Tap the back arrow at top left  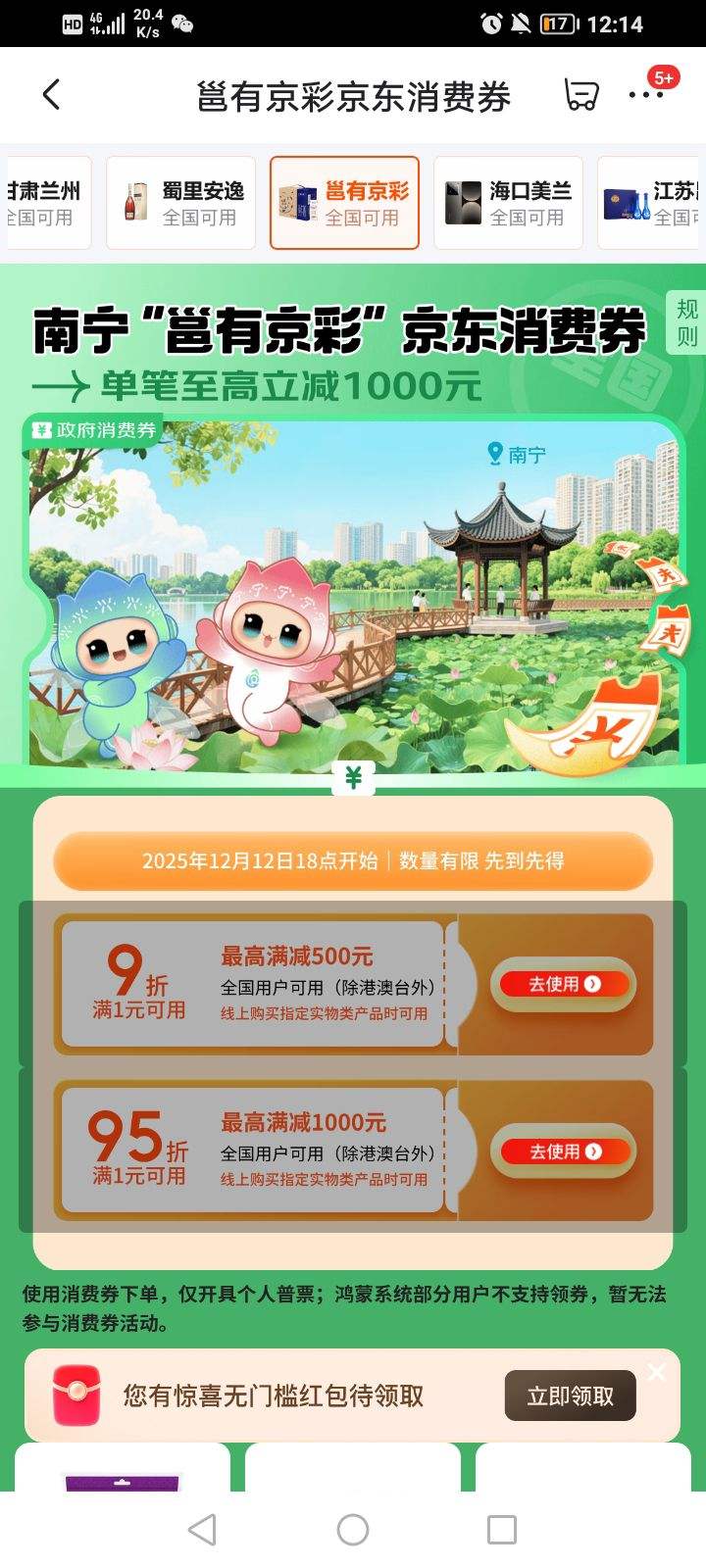51,95
